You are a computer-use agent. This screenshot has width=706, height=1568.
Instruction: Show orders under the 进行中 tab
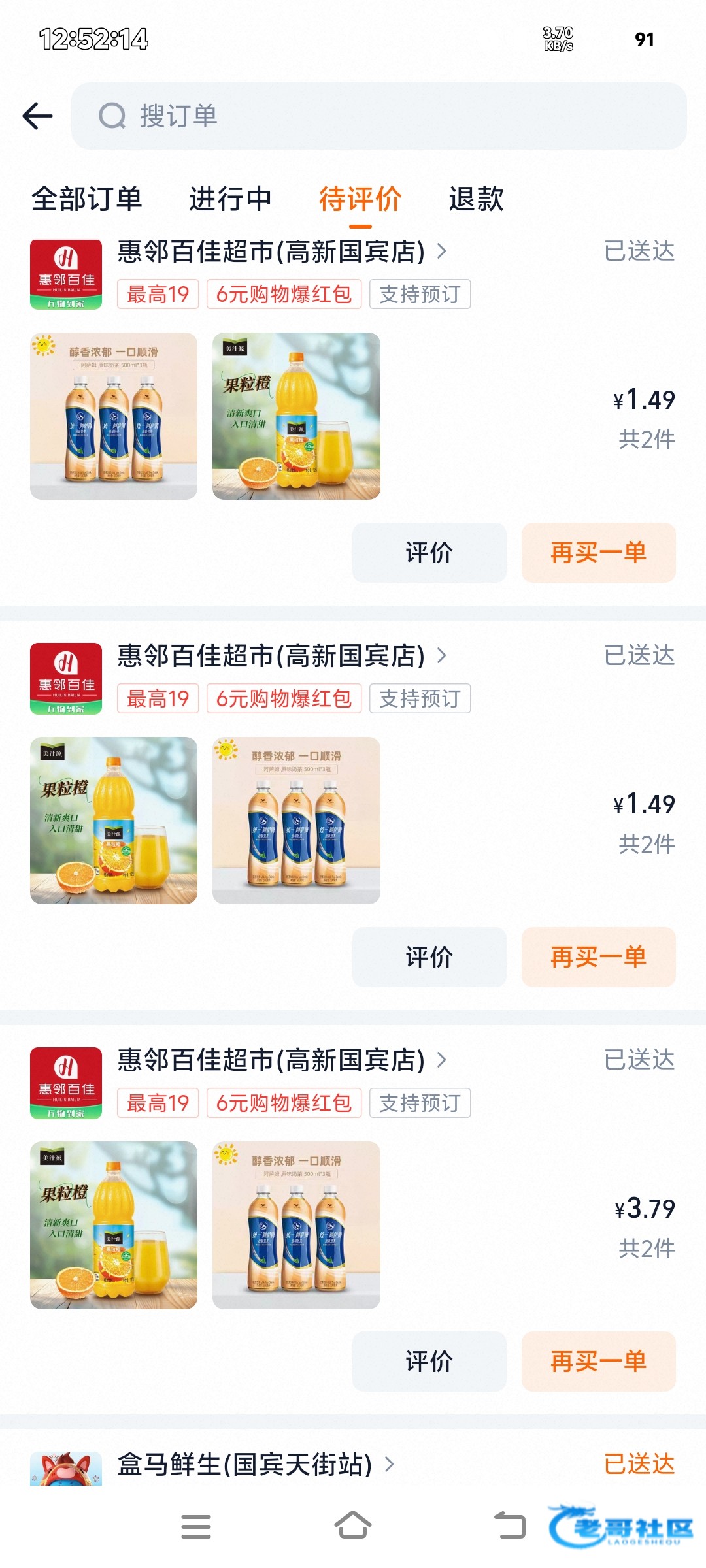click(230, 199)
